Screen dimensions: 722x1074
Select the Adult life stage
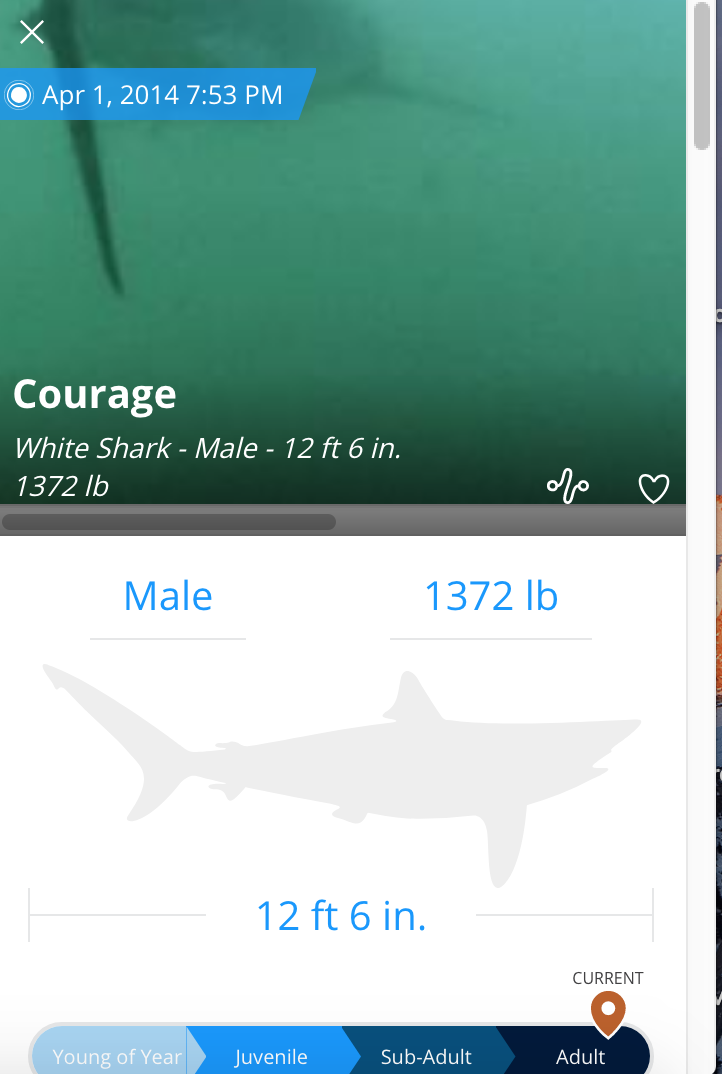click(580, 1056)
